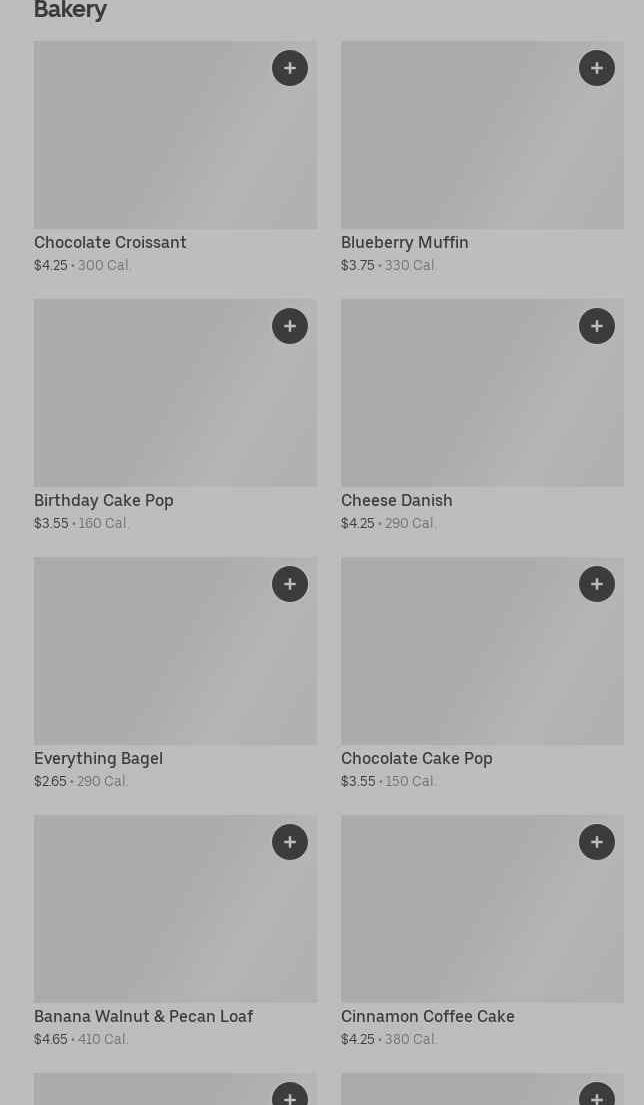Open the Chocolate Croissant item card
Viewport: 644px width, 1105px height.
(x=150, y=150)
